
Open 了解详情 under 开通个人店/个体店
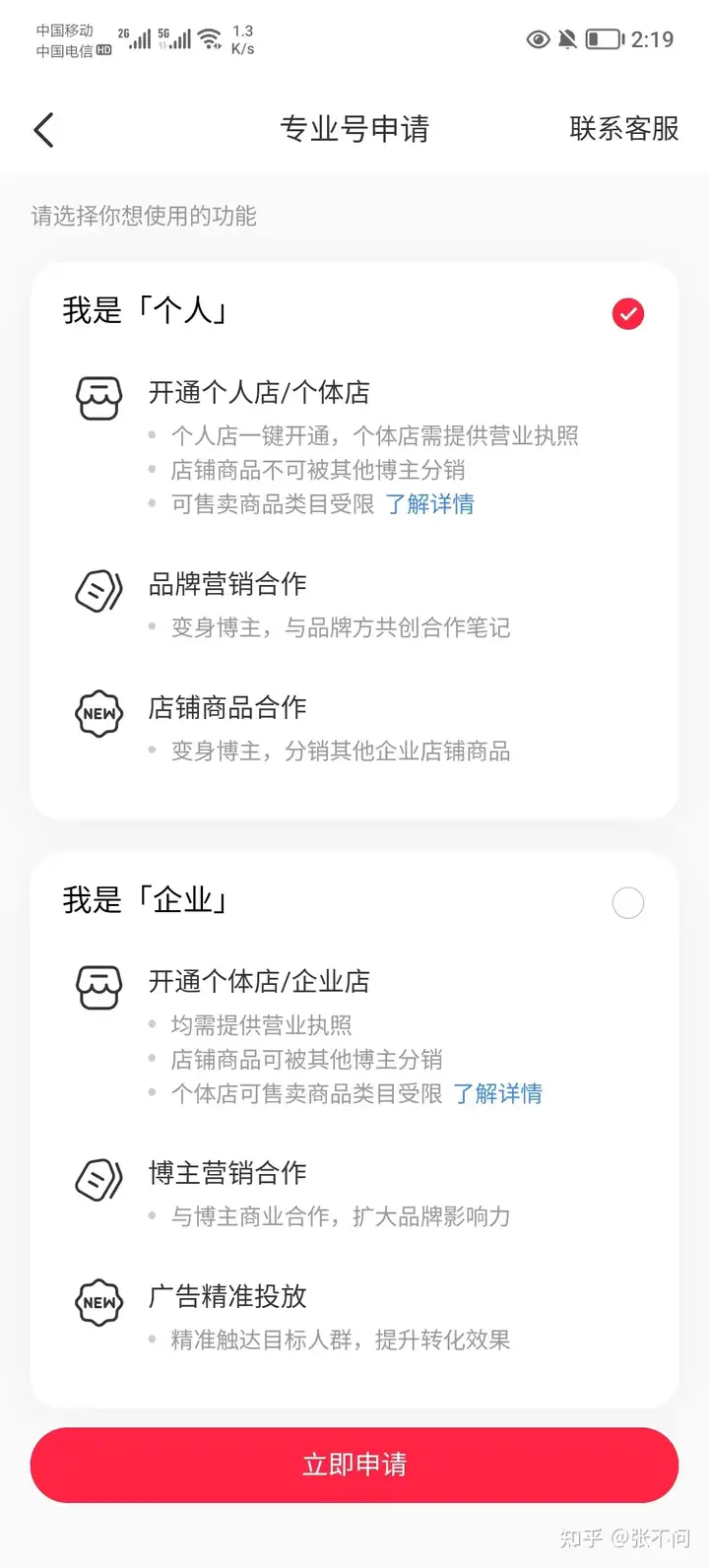click(430, 504)
